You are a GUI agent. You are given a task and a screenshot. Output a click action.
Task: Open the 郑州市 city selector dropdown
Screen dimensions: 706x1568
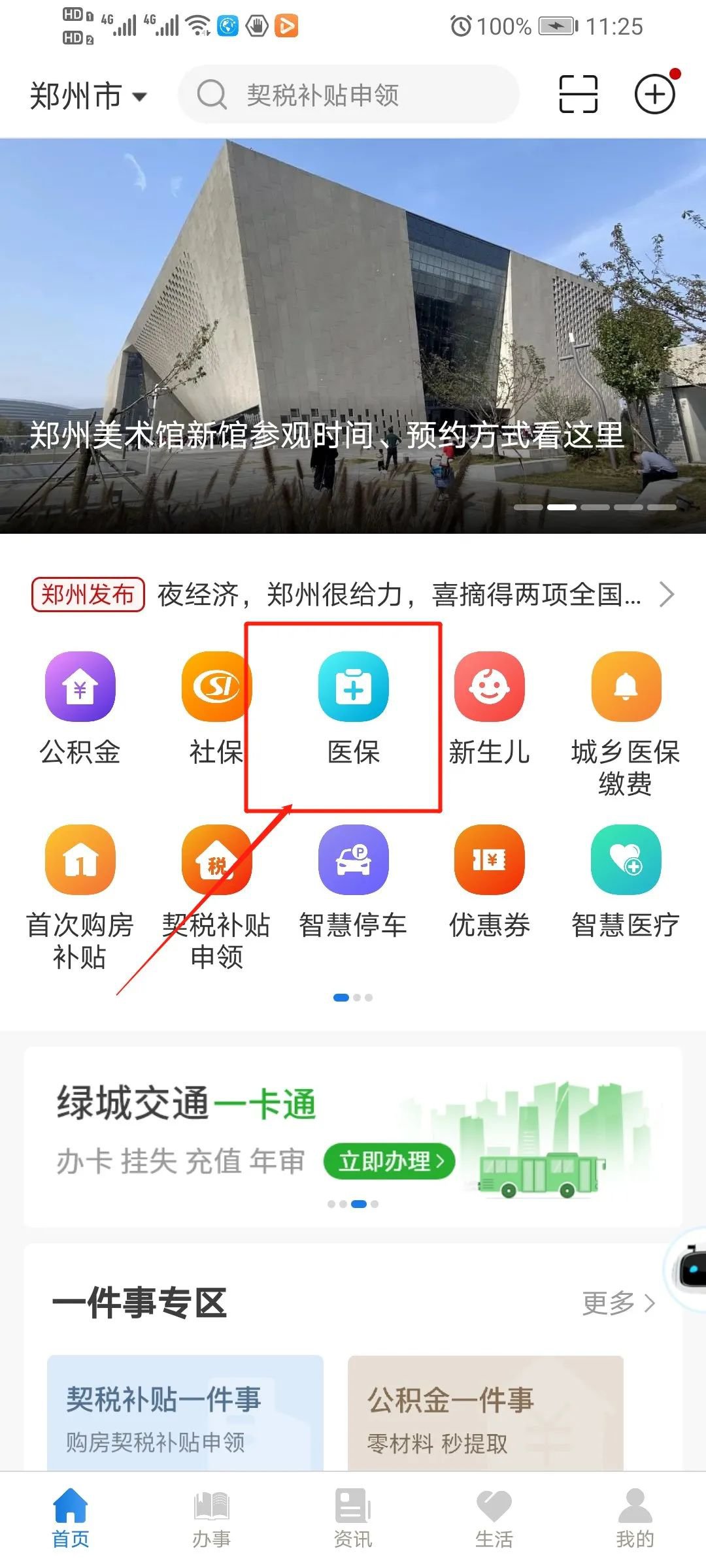[x=88, y=96]
